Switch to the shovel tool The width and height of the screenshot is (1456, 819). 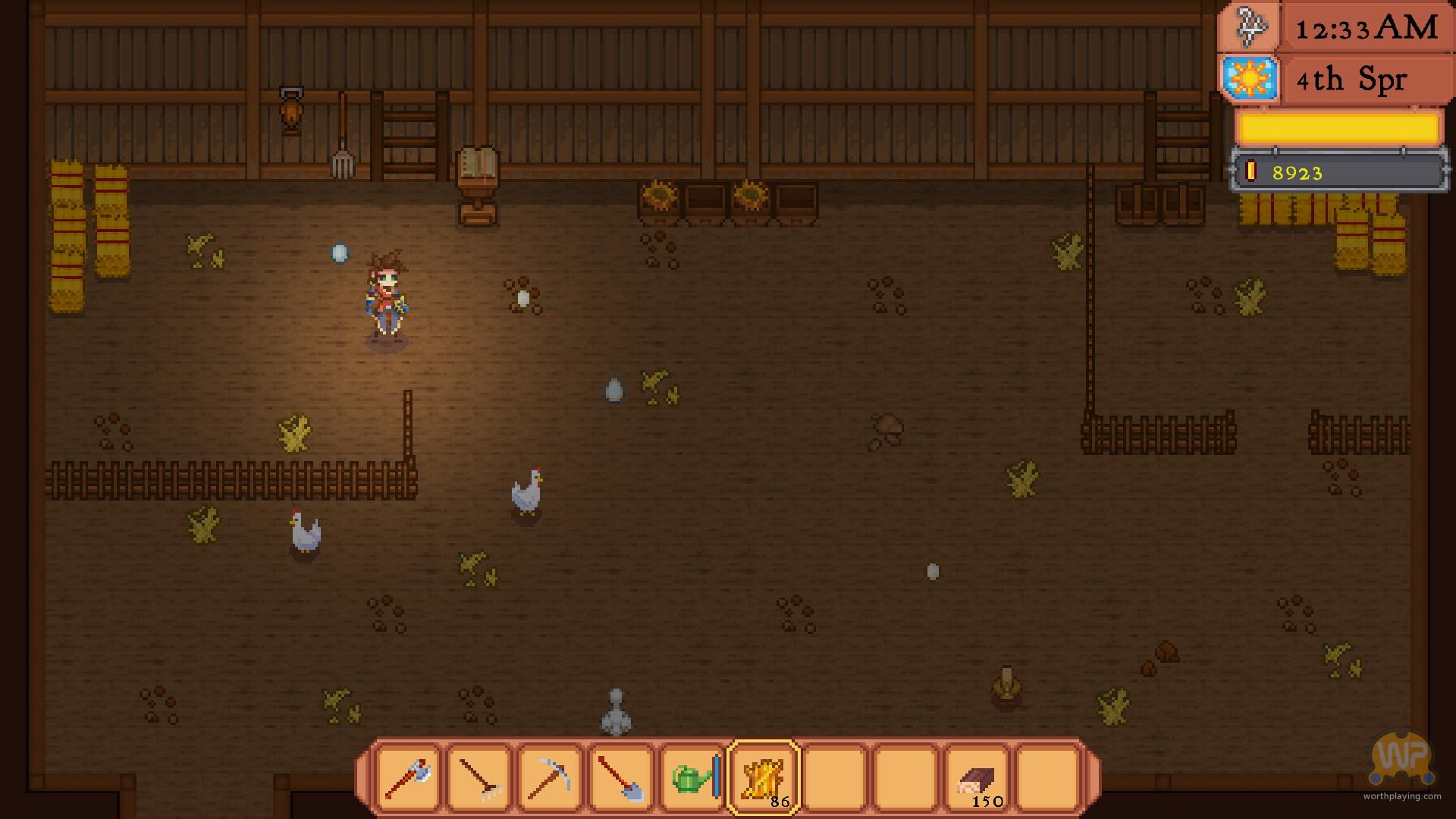click(x=622, y=777)
